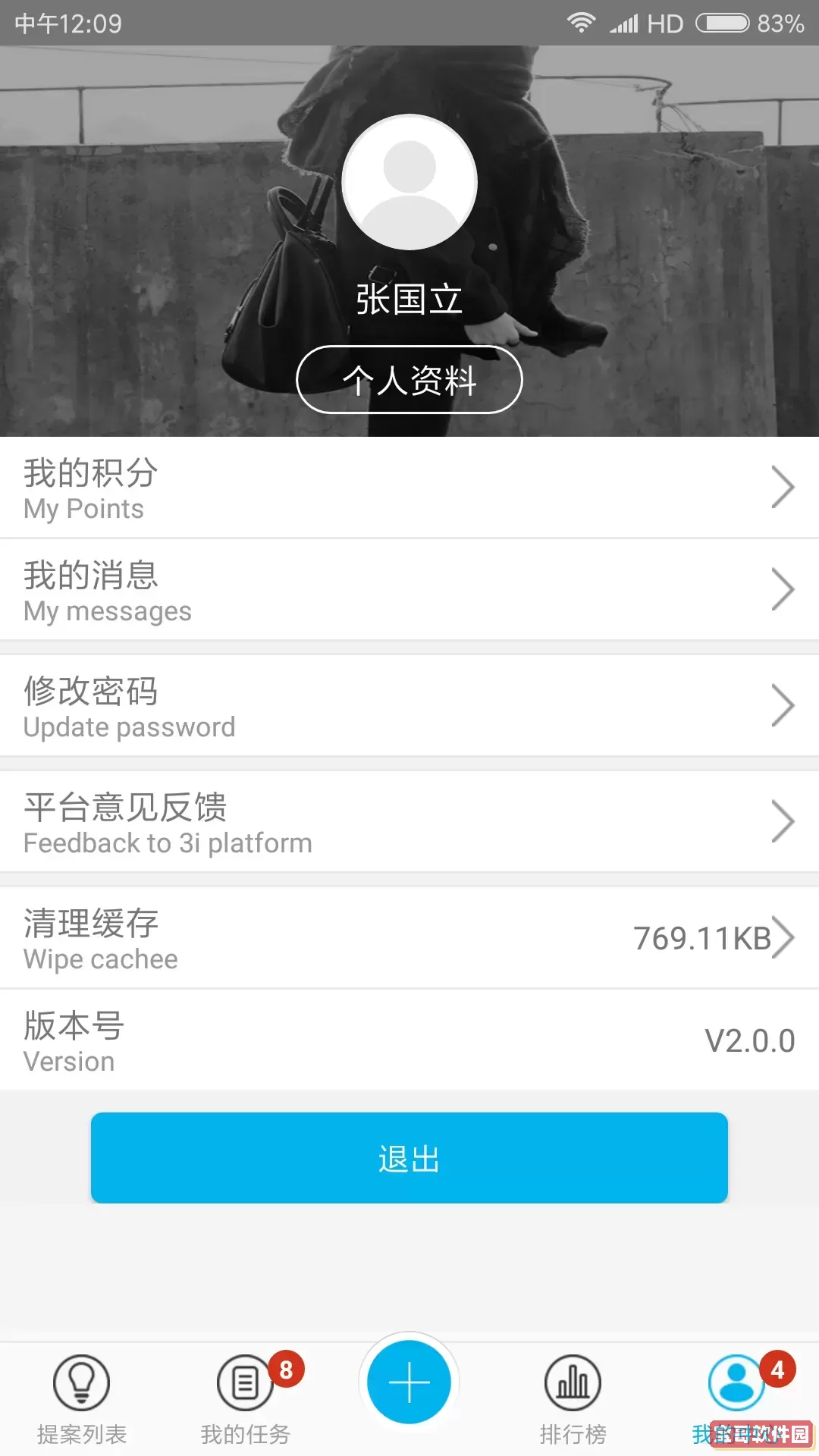Tap the 退出 logout button

click(409, 1157)
